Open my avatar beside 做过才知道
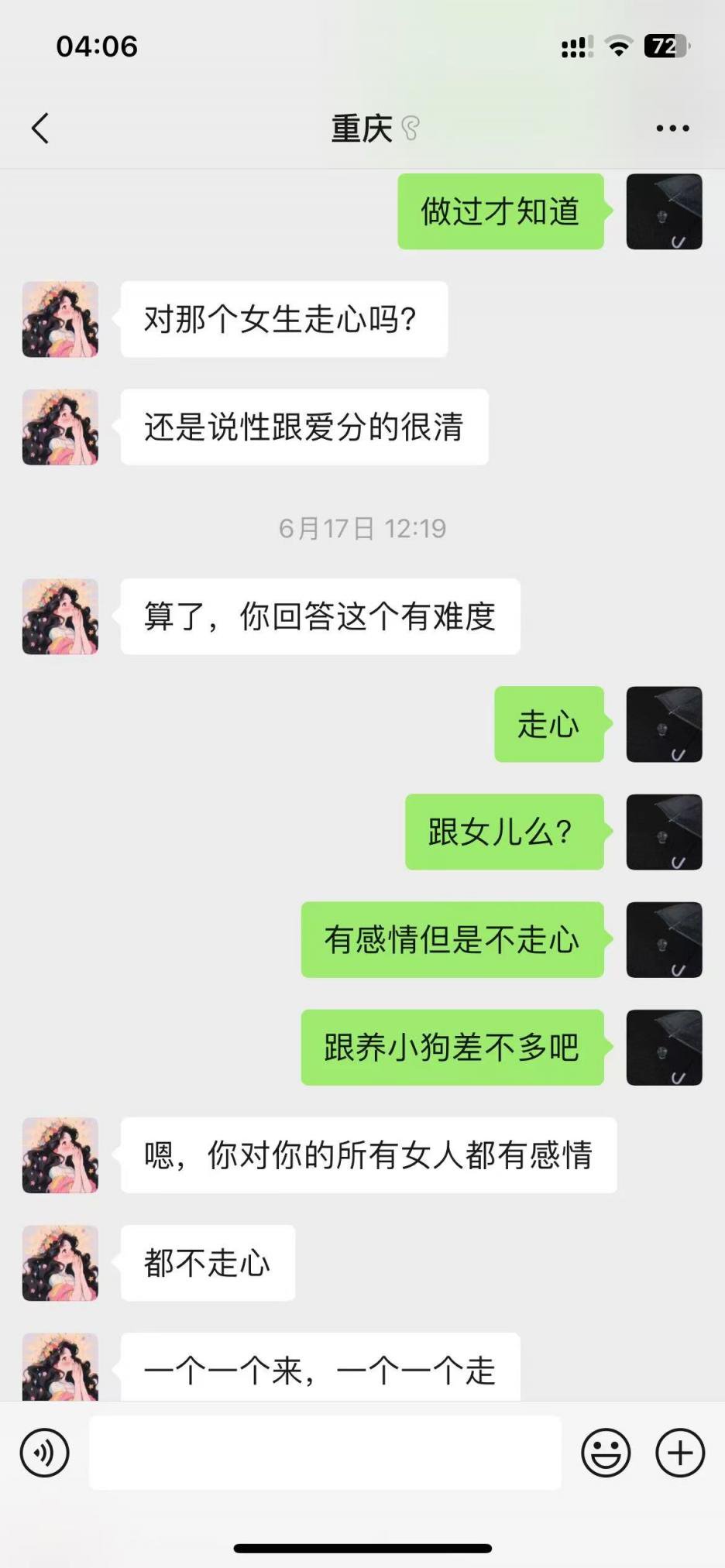Viewport: 725px width, 1568px height. pos(664,211)
